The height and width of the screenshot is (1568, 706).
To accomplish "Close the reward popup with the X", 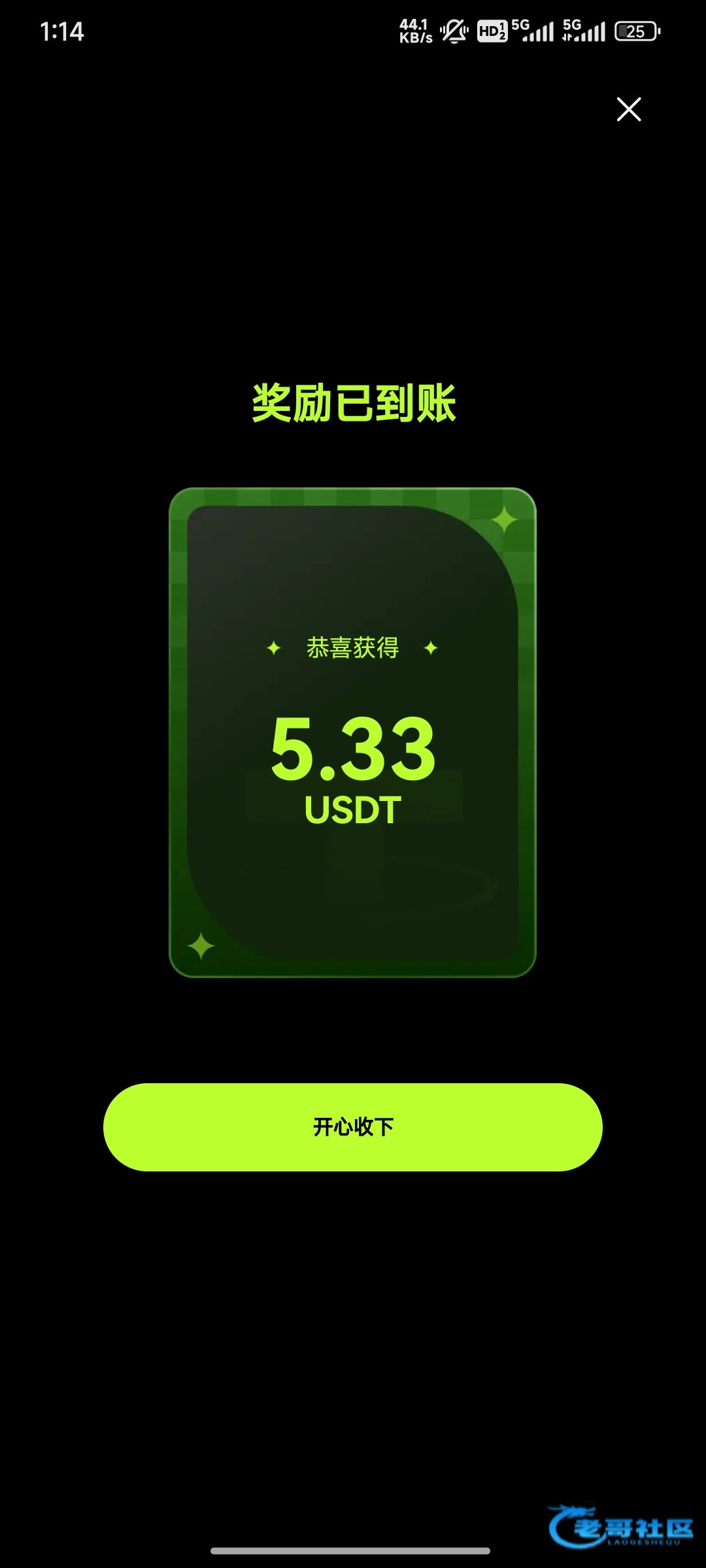I will pyautogui.click(x=629, y=109).
